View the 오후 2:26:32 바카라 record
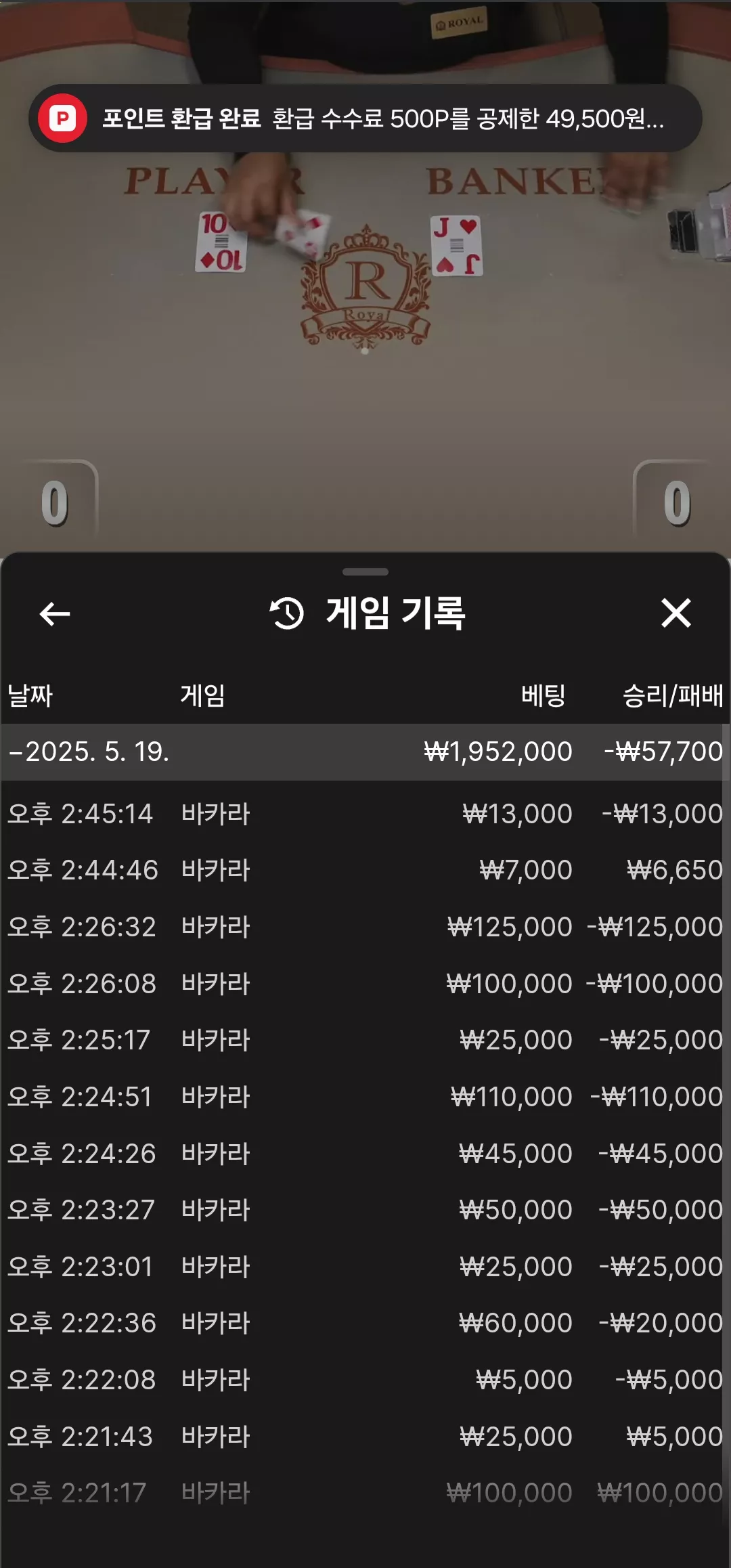 (x=365, y=927)
